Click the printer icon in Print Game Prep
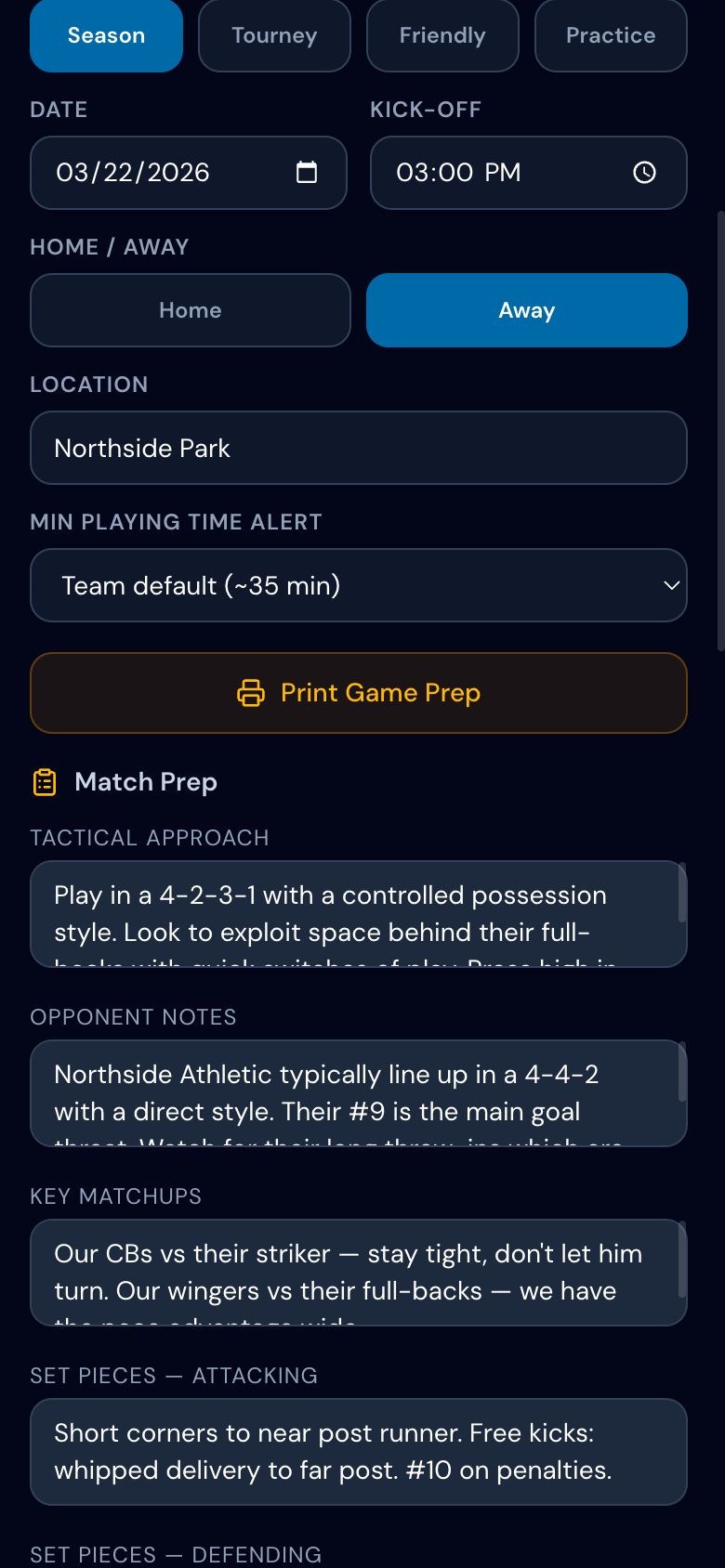The width and height of the screenshot is (725, 1568). (251, 693)
